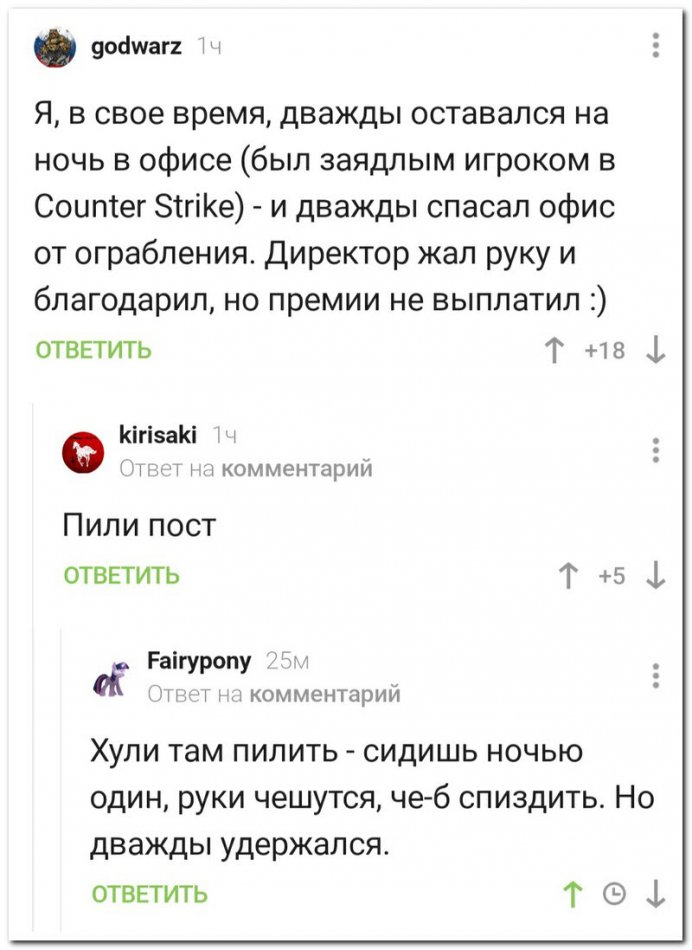Reply to Fairypony's comment
The width and height of the screenshot is (692, 950).
pyautogui.click(x=150, y=893)
